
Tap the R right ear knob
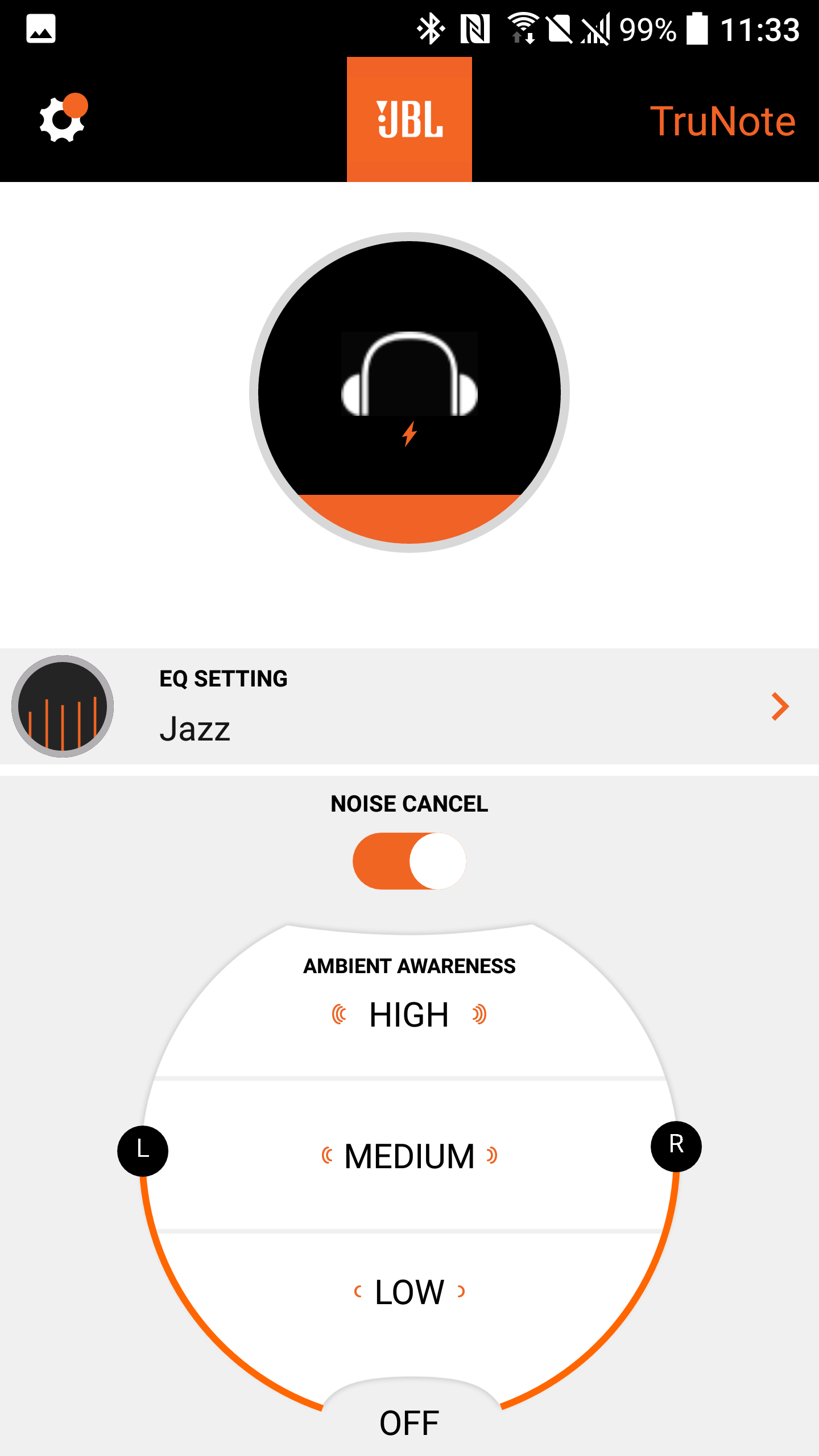676,1146
